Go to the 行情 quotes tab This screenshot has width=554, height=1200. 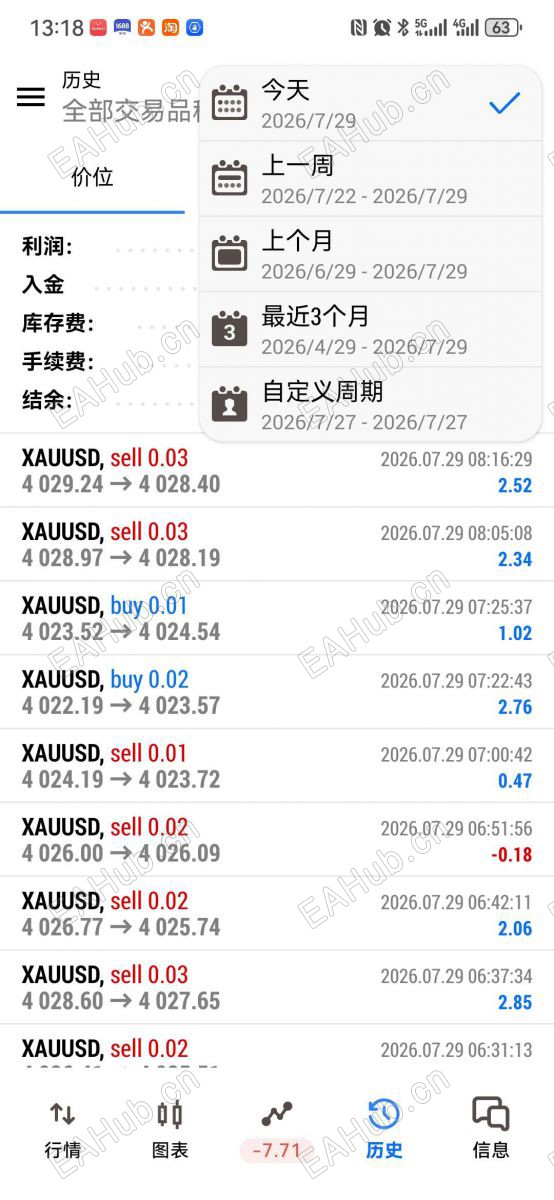63,1129
